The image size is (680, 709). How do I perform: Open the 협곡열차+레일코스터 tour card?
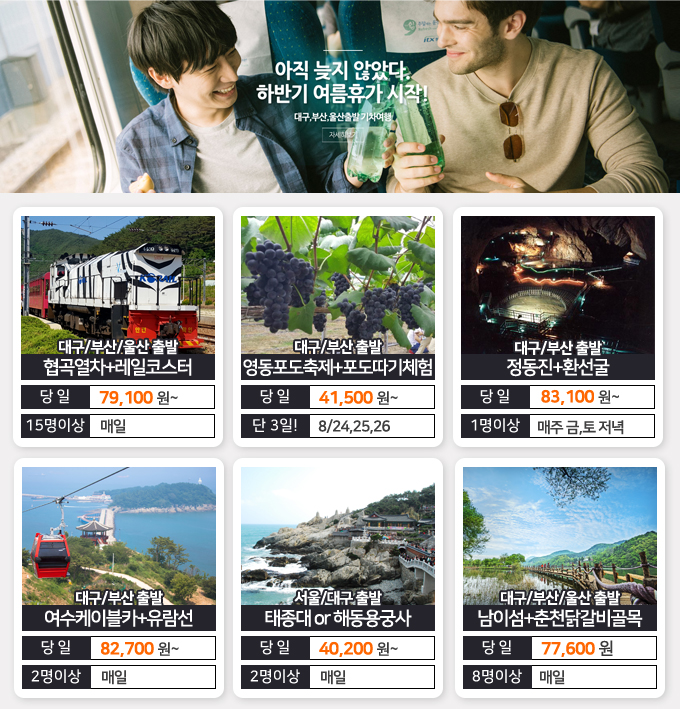click(x=118, y=325)
